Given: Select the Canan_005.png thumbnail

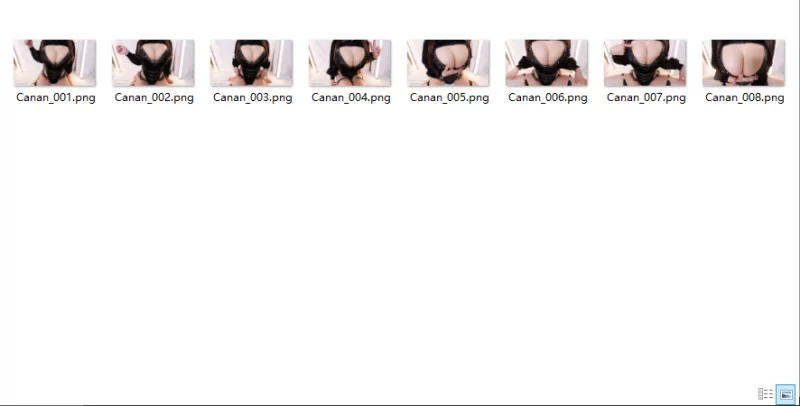Looking at the screenshot, I should [x=448, y=64].
